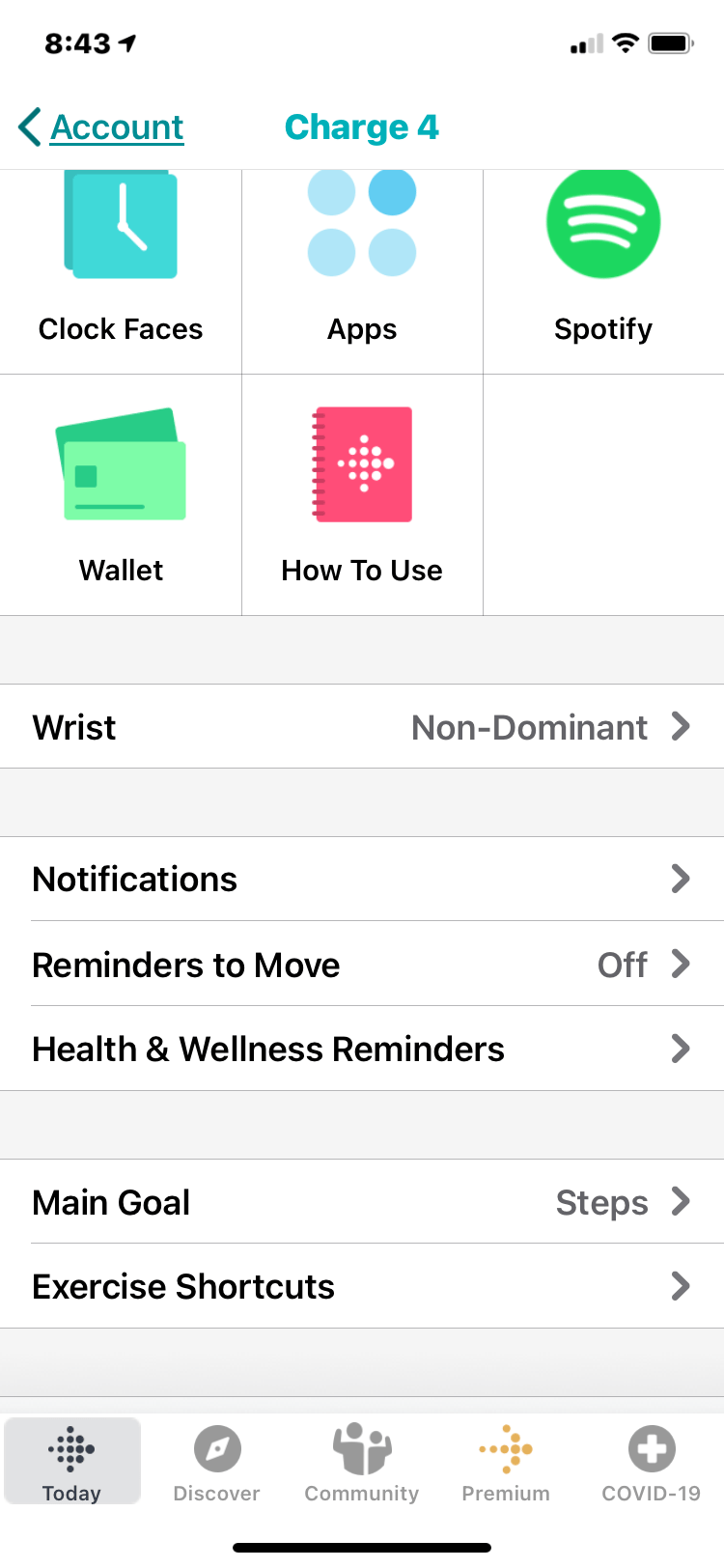Viewport: 724px width, 1568px height.
Task: Select the Spotify icon
Action: tap(602, 223)
